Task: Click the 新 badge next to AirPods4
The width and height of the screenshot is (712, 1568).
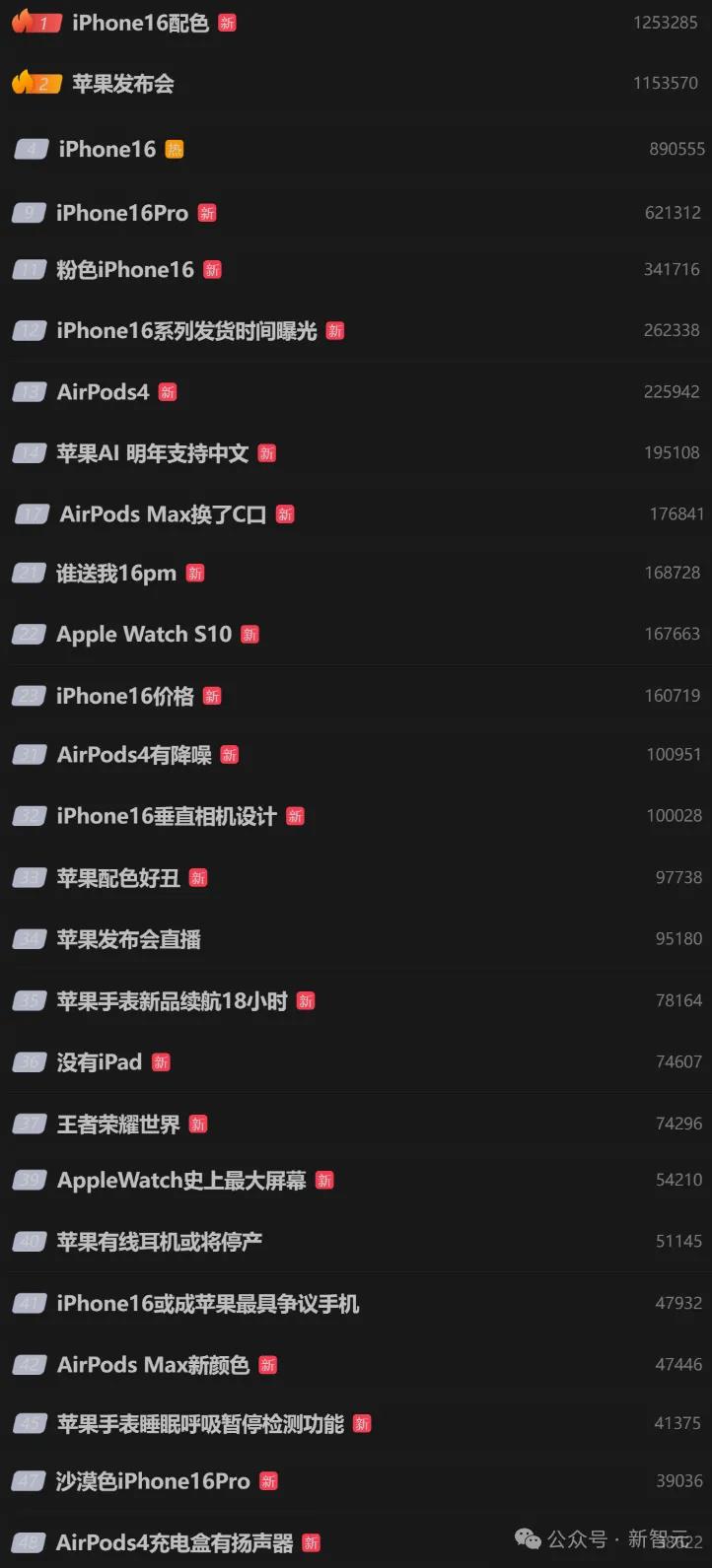Action: point(167,391)
